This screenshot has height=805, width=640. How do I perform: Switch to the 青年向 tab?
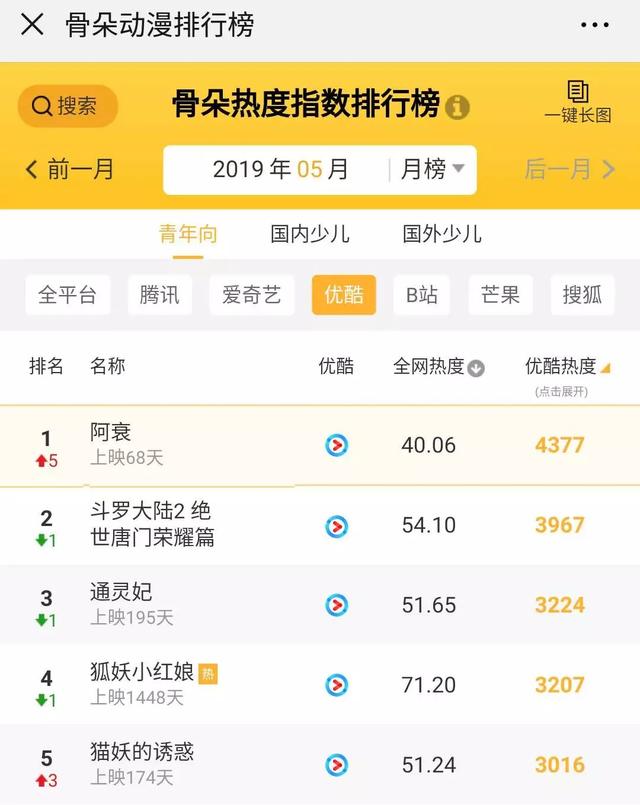pos(188,234)
